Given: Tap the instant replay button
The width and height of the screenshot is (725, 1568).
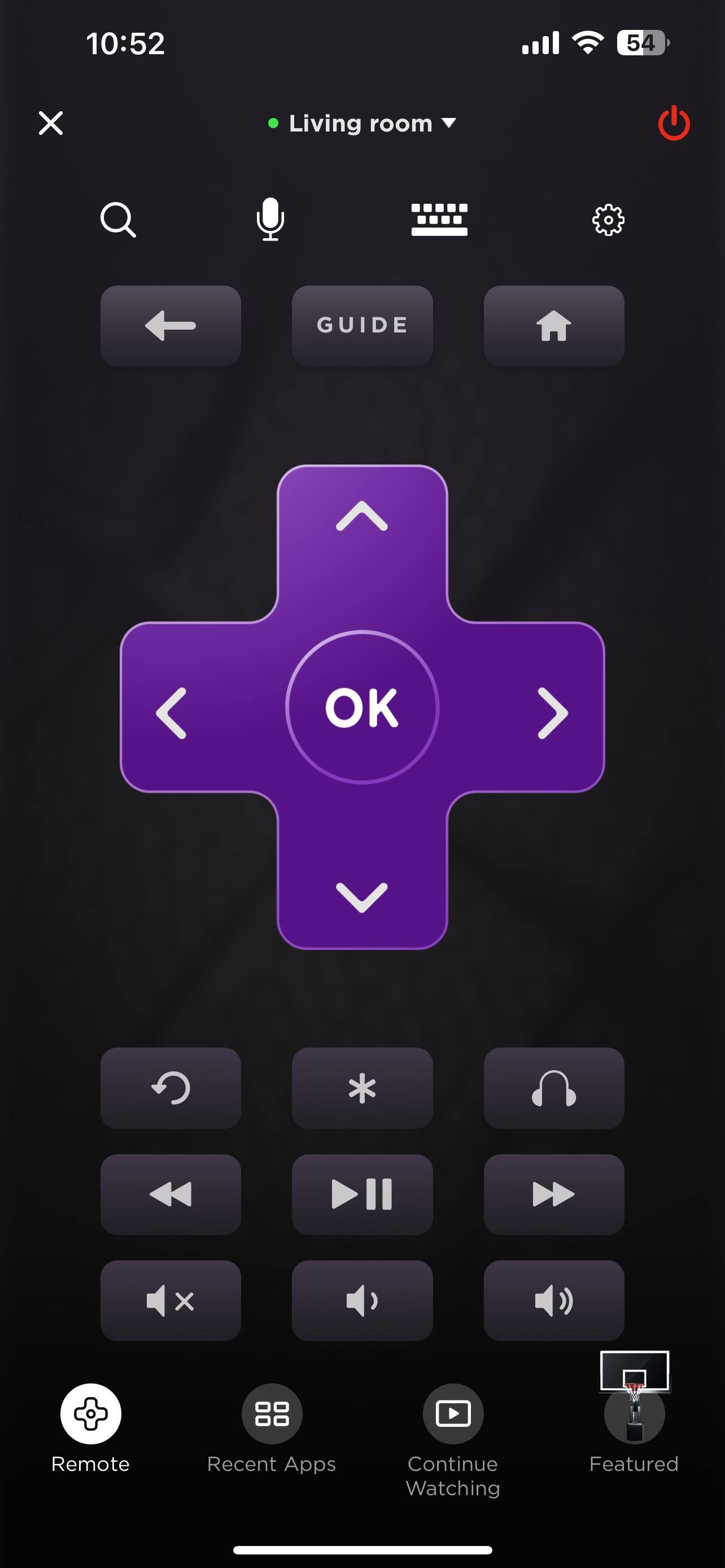Looking at the screenshot, I should 171,1088.
